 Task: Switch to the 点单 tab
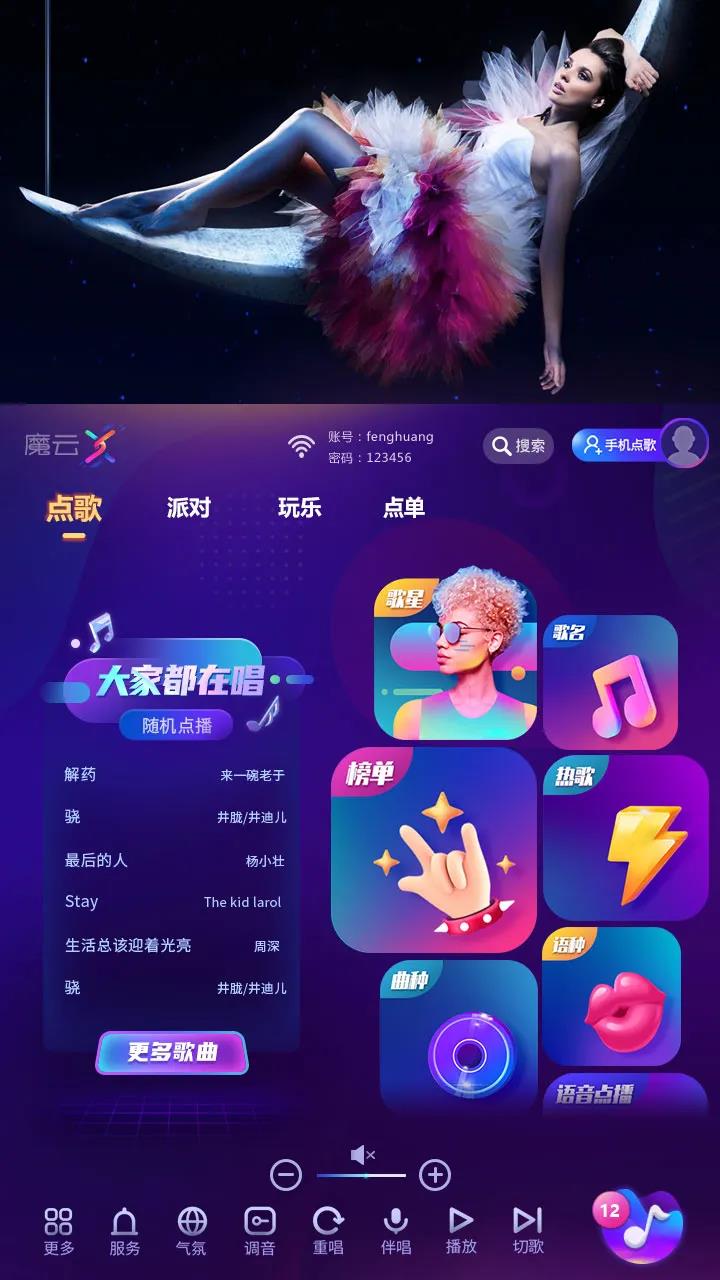click(x=404, y=508)
